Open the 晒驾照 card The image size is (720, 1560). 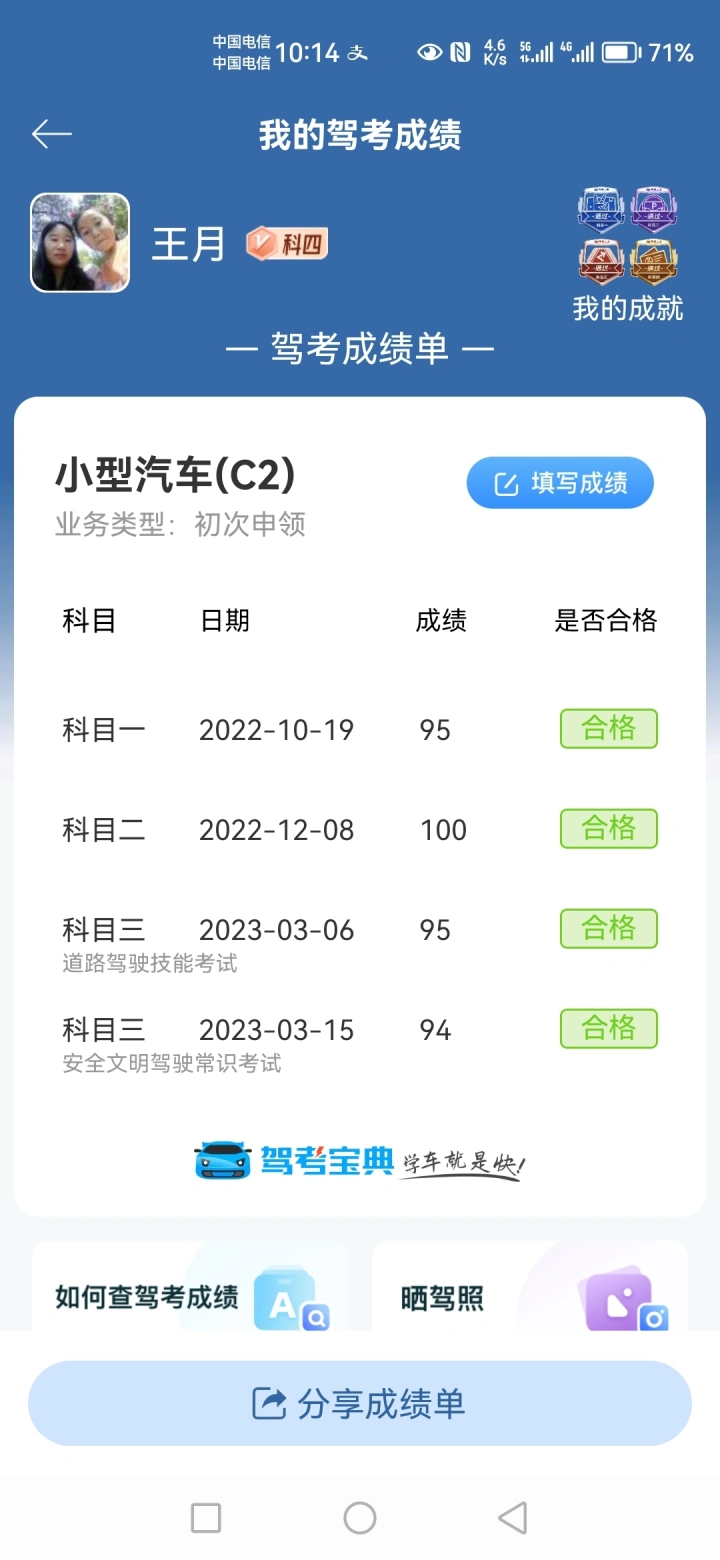click(530, 1288)
